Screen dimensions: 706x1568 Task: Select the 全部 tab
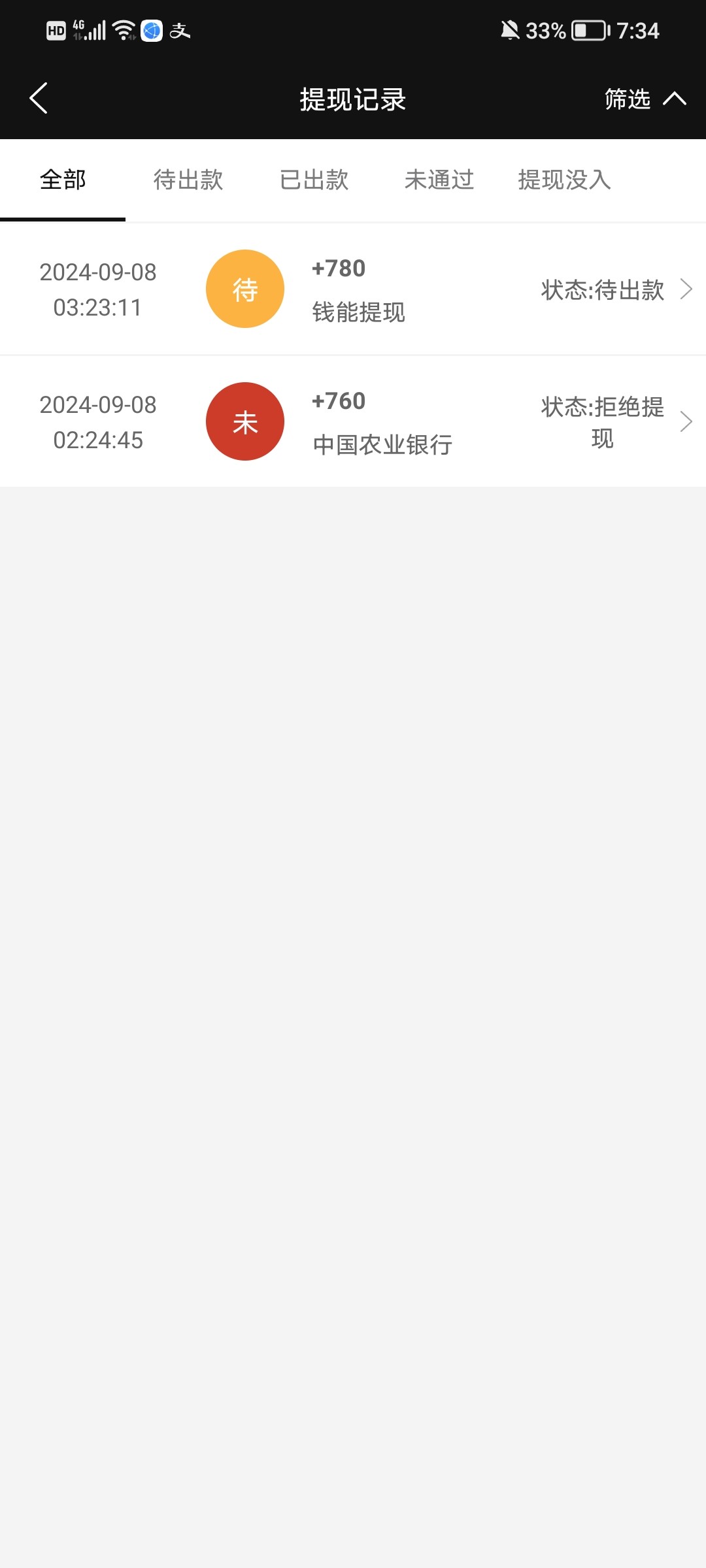coord(62,180)
